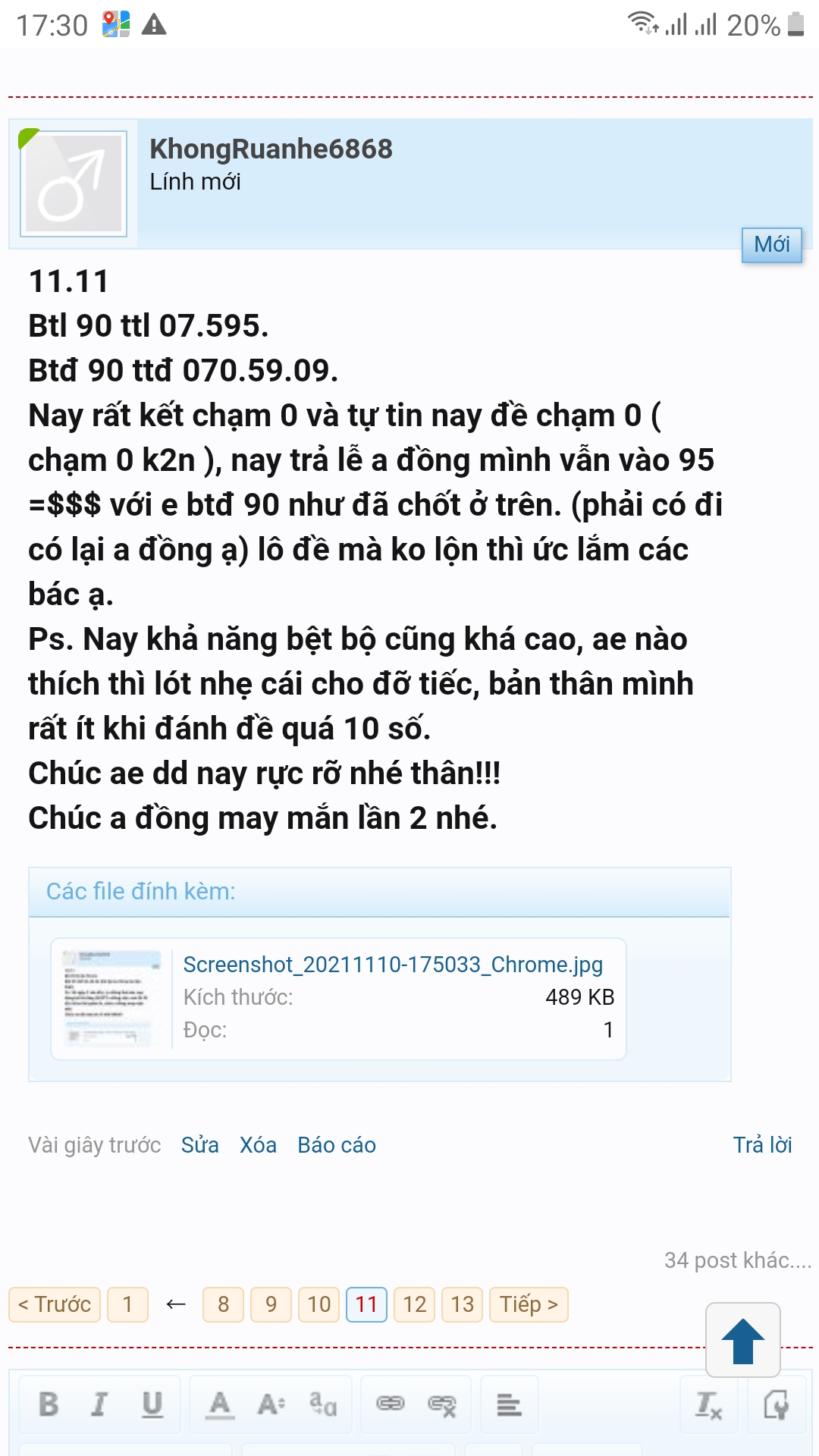This screenshot has width=819, height=1456.
Task: Edit the post with Sửa
Action: pyautogui.click(x=199, y=1145)
